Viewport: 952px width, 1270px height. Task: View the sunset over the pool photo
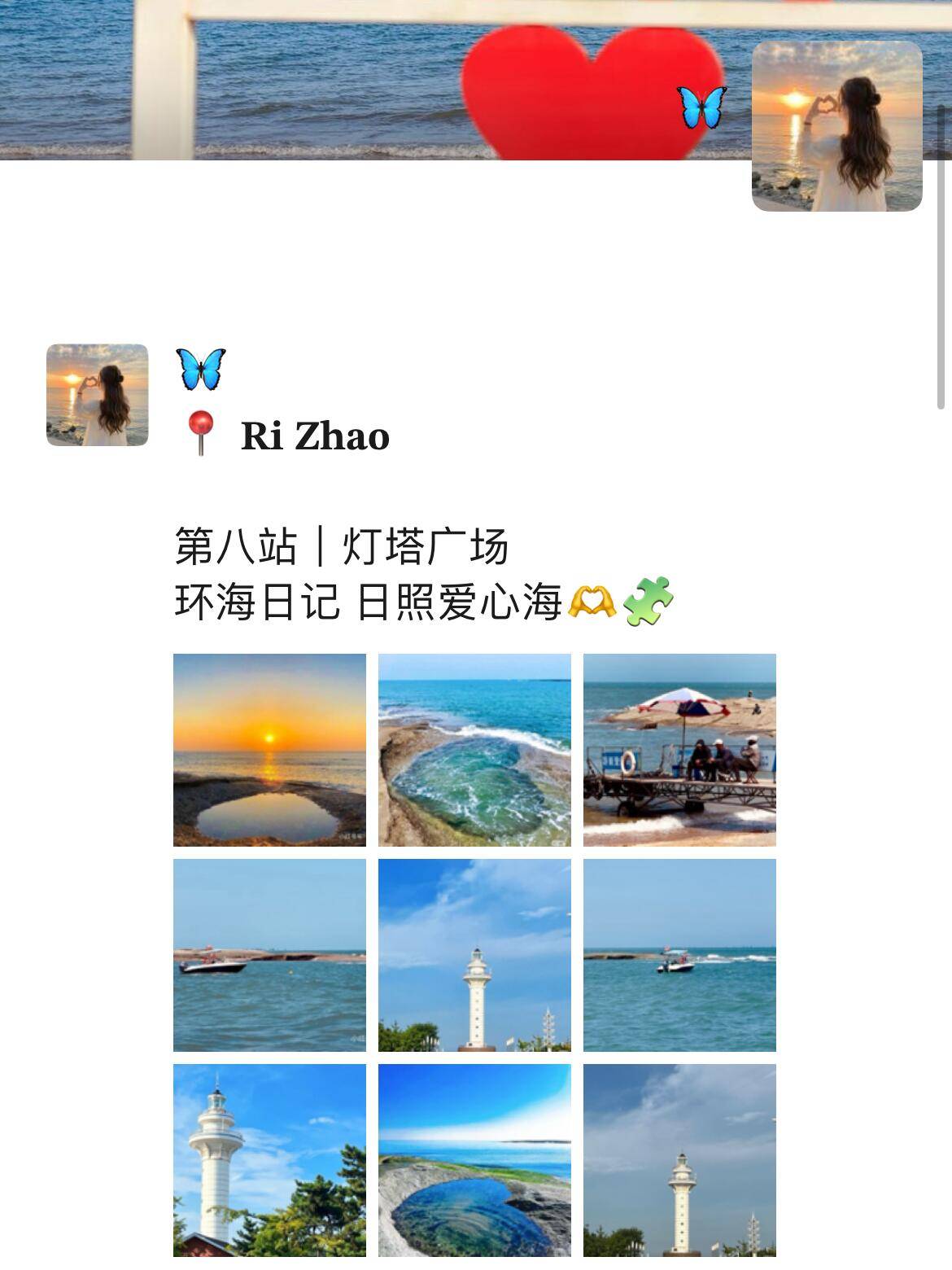(269, 750)
